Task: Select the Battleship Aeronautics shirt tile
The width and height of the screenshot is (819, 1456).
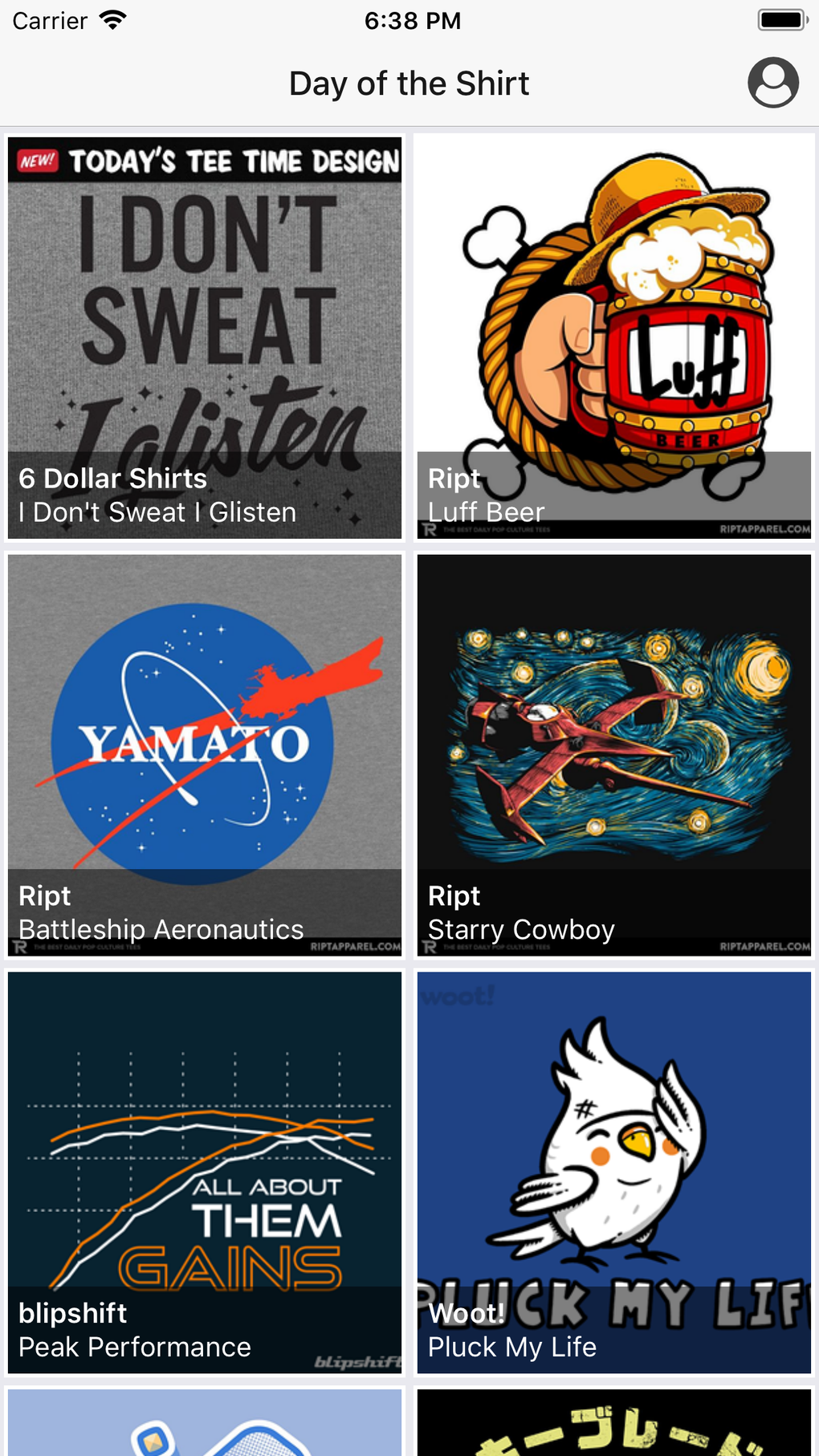Action: tap(205, 755)
